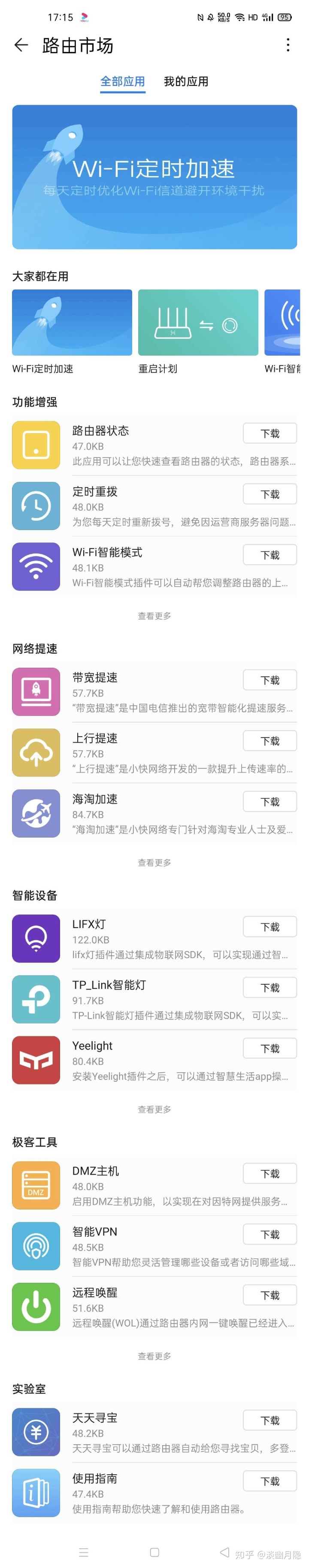Open the overflow menu
The image size is (309, 1568).
point(288,45)
